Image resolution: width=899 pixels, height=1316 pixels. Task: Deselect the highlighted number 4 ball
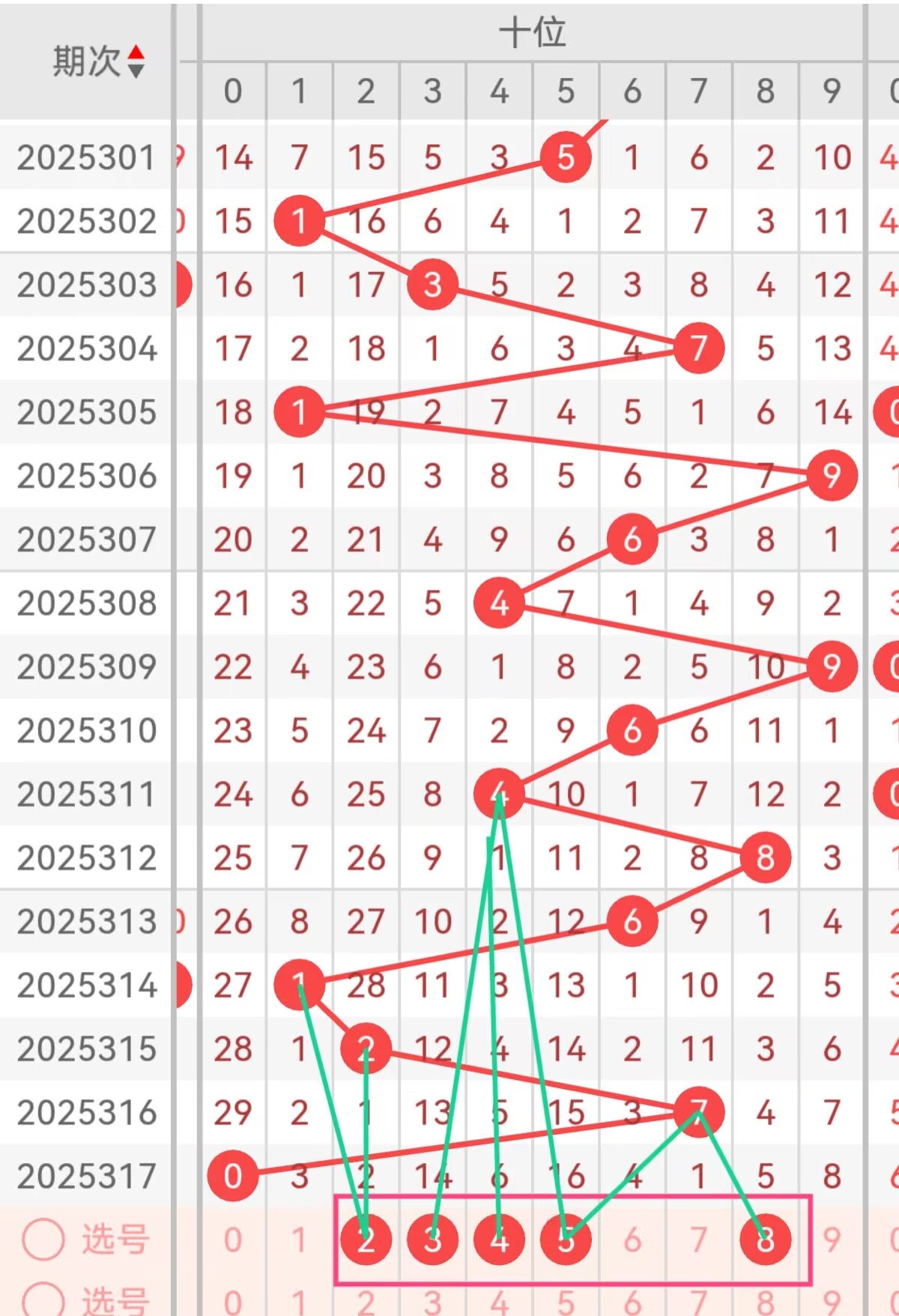499,1240
